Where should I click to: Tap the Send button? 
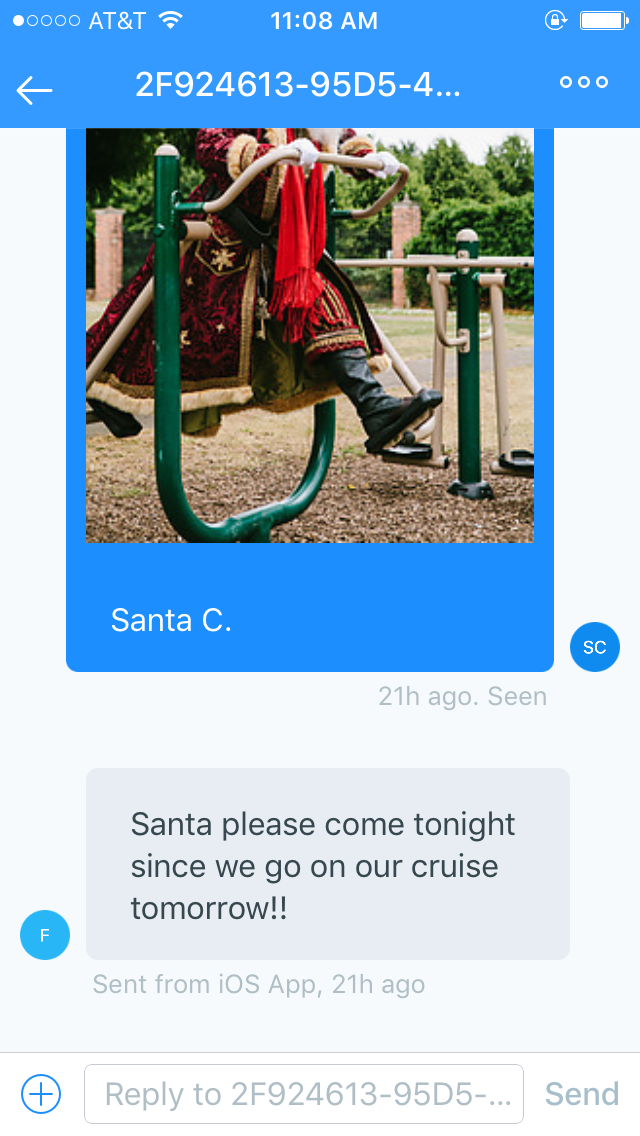pos(582,1094)
